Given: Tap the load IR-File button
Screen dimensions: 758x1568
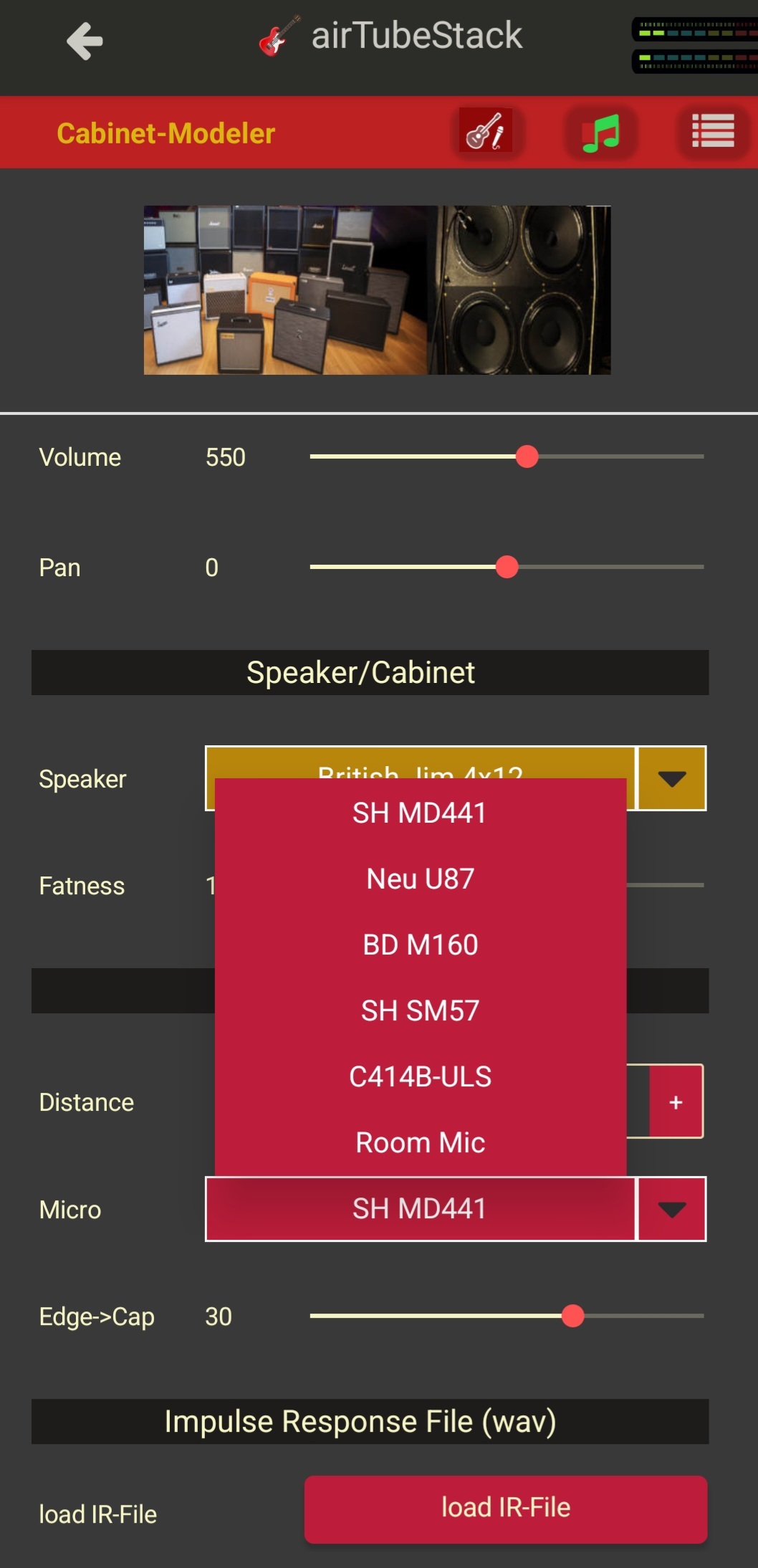Looking at the screenshot, I should [505, 1509].
